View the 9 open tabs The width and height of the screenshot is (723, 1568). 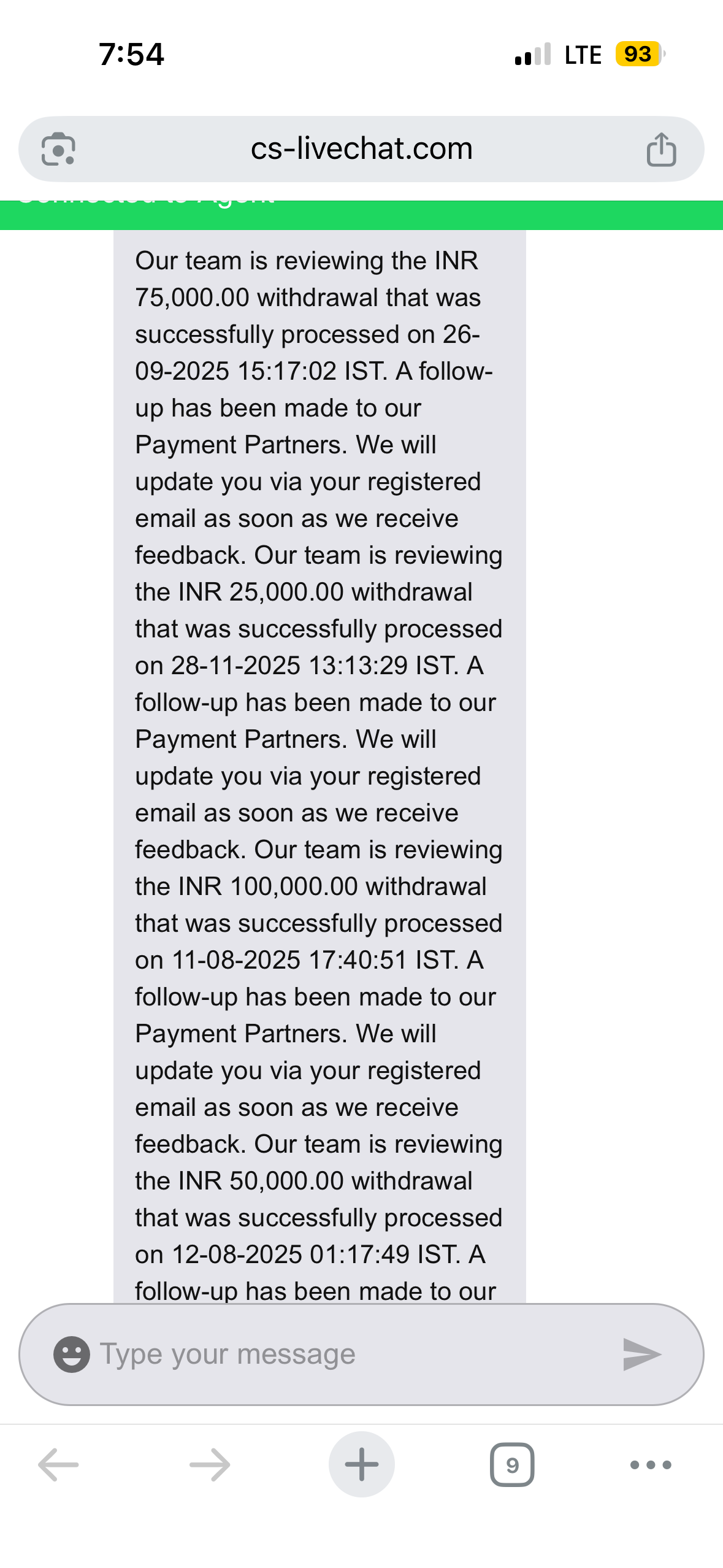(x=512, y=1464)
